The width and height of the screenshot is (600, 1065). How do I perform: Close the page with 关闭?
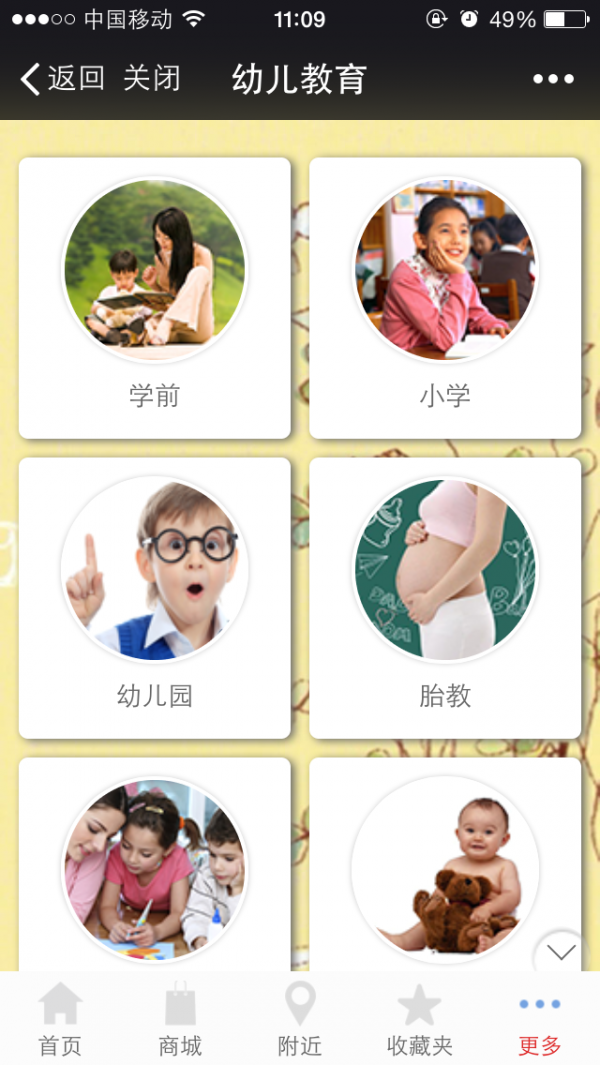point(152,79)
